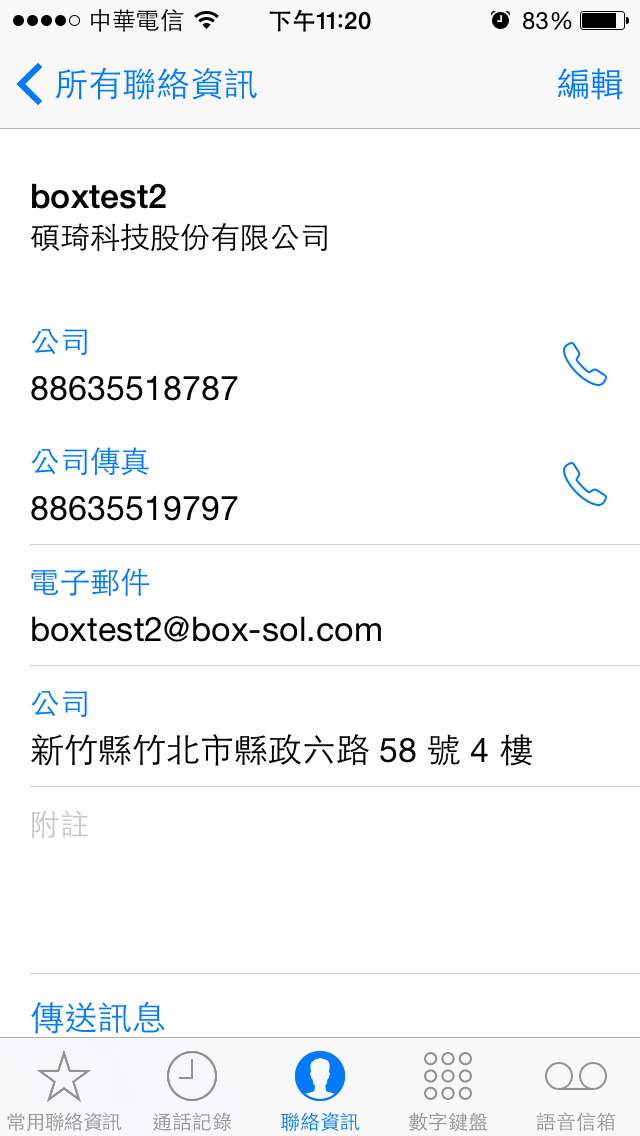
Task: Select 傳送訊息 to send a message
Action: click(x=98, y=1017)
